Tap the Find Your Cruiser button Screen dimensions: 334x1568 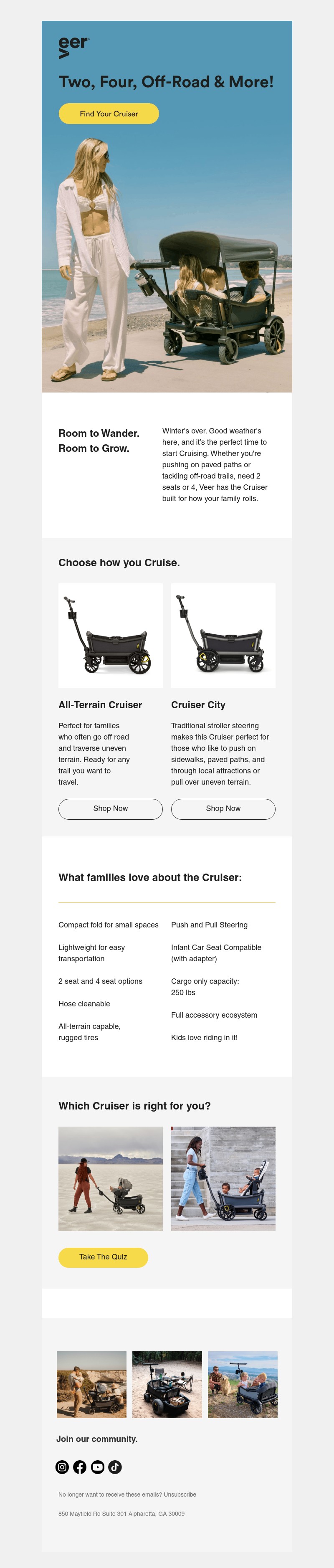(108, 114)
